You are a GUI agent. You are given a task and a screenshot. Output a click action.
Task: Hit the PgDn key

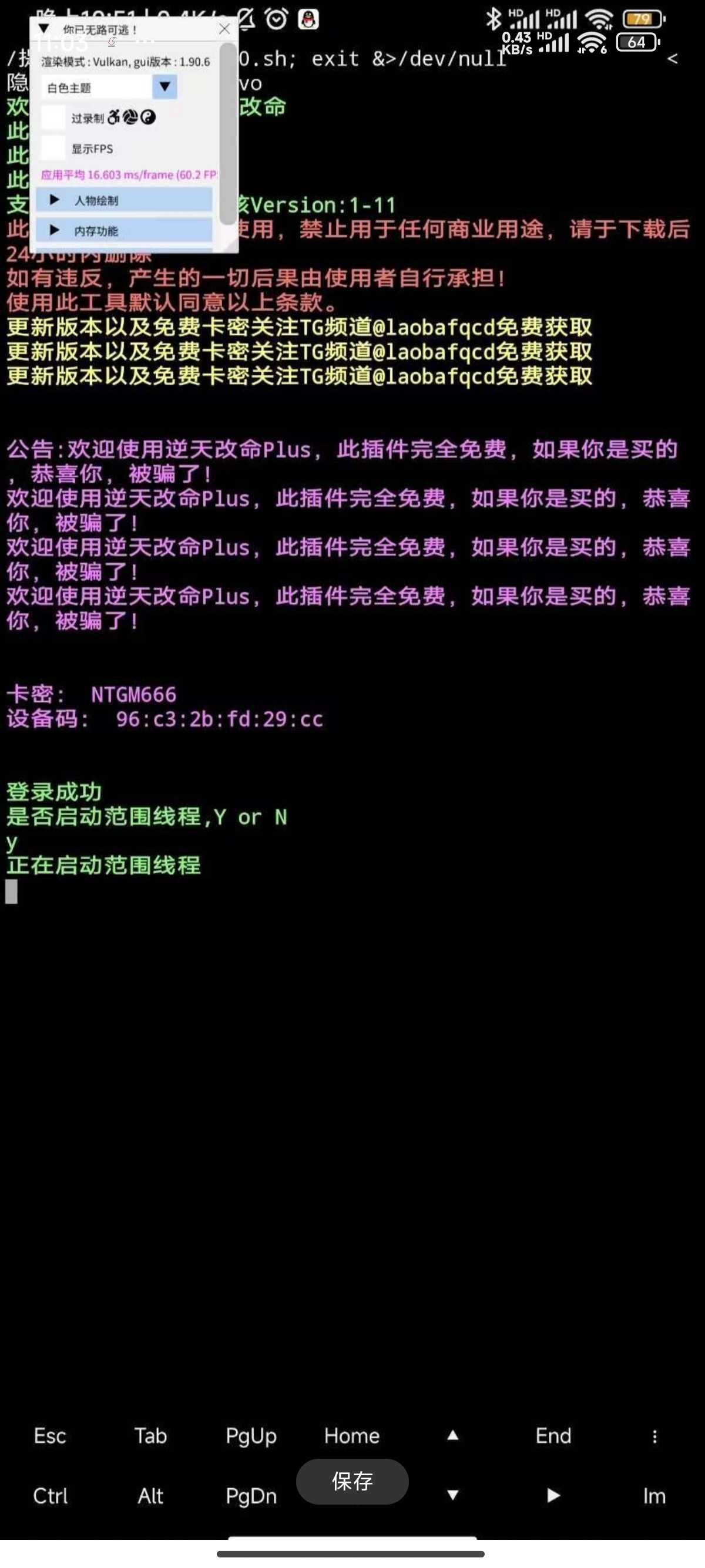[251, 1496]
